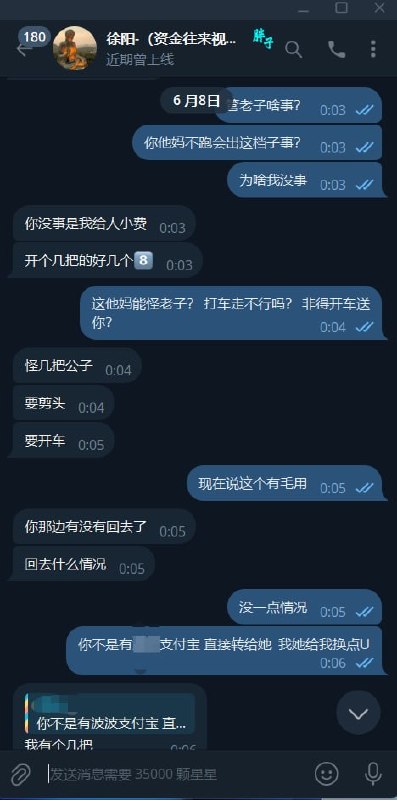
Task: Open the quoted reply 你不是有波波支付宝
Action: click(110, 714)
